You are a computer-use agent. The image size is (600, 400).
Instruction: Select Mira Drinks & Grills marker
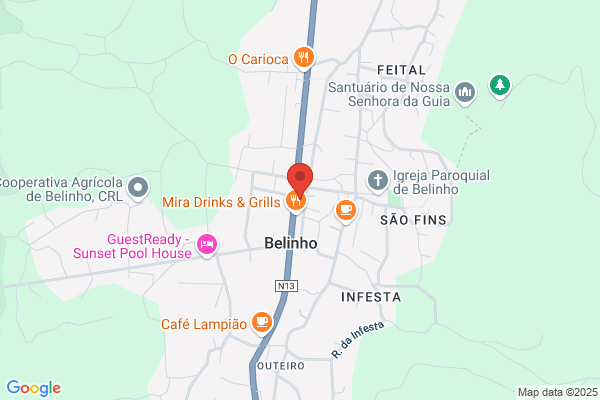pyautogui.click(x=296, y=202)
